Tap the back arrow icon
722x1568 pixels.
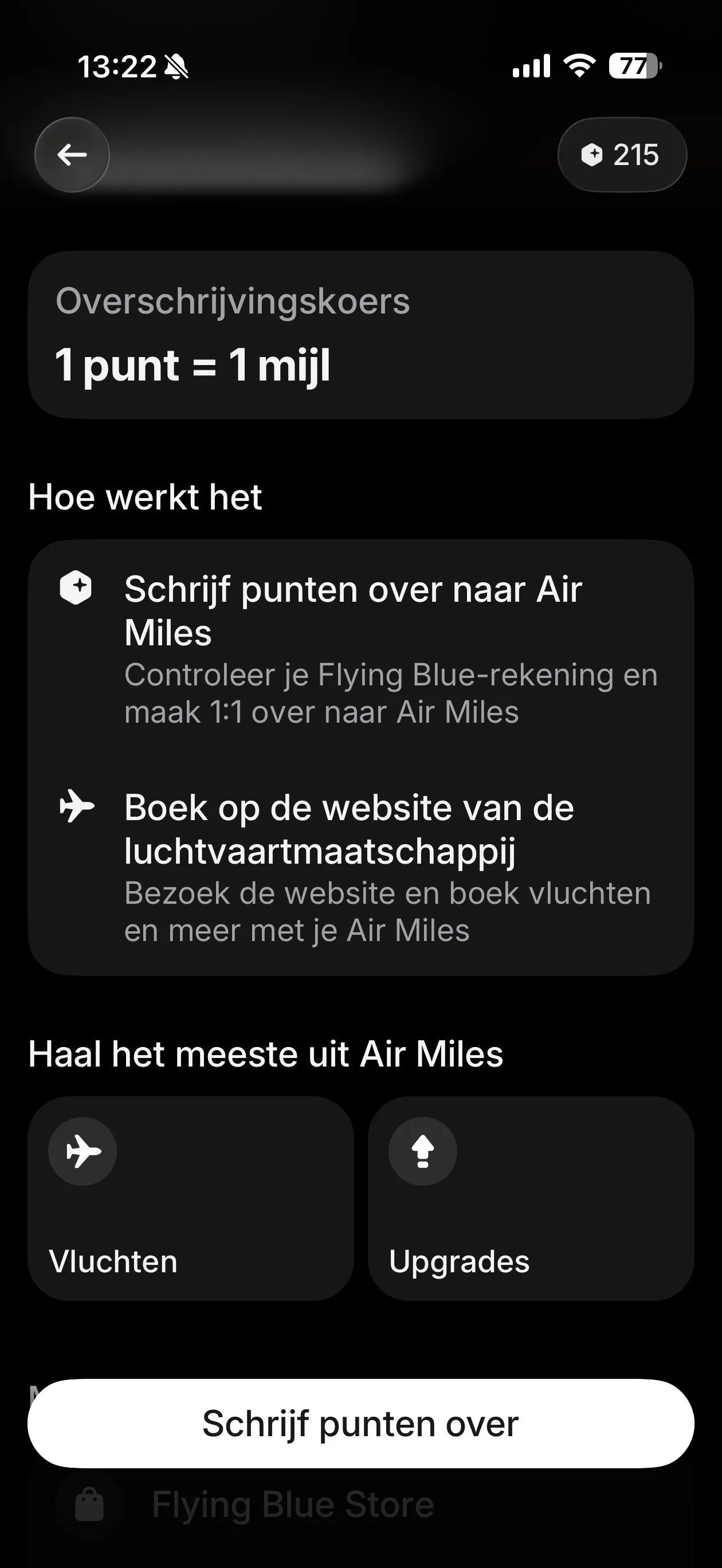71,155
